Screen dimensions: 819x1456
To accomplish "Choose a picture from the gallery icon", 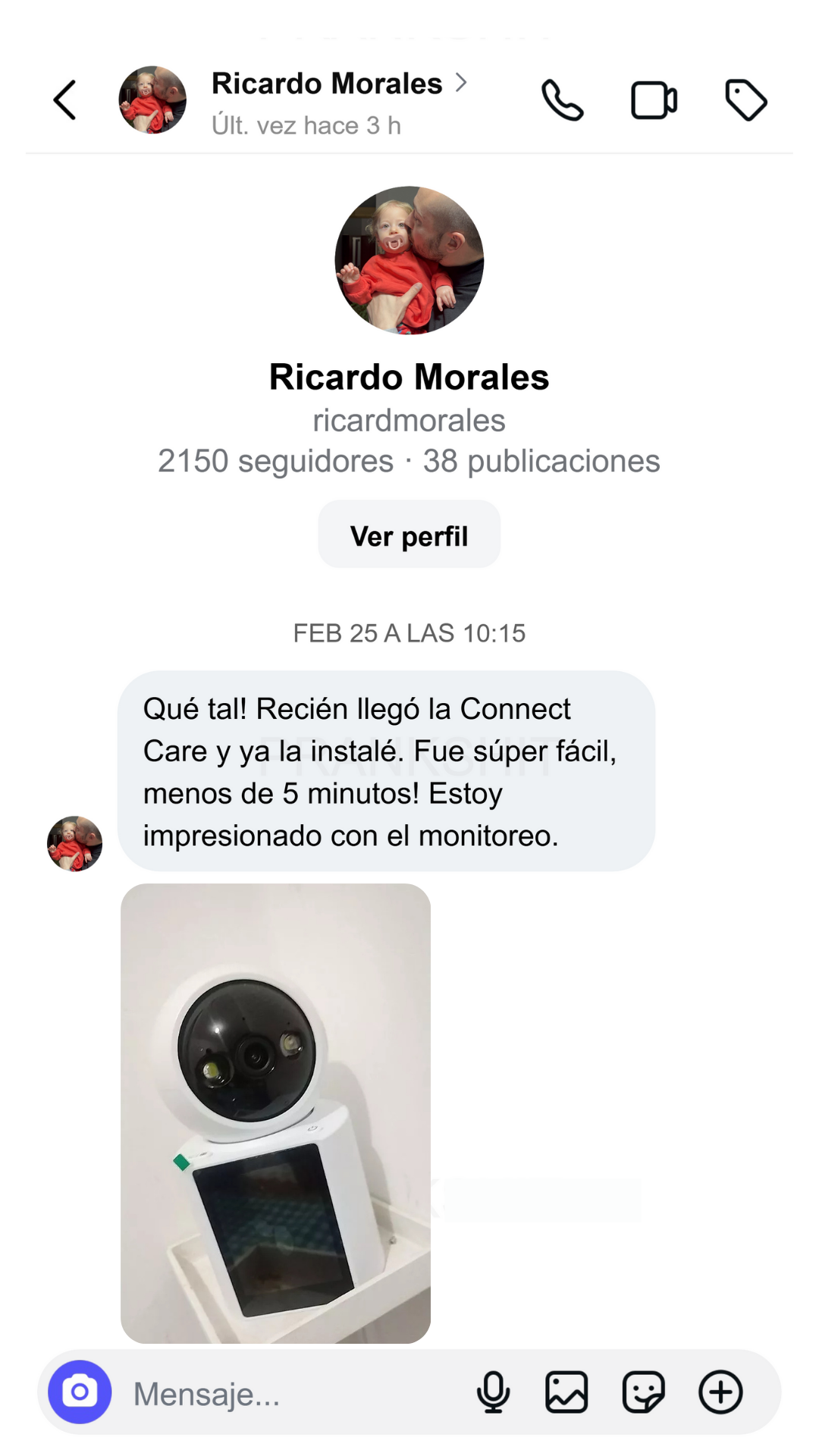I will point(566,1392).
